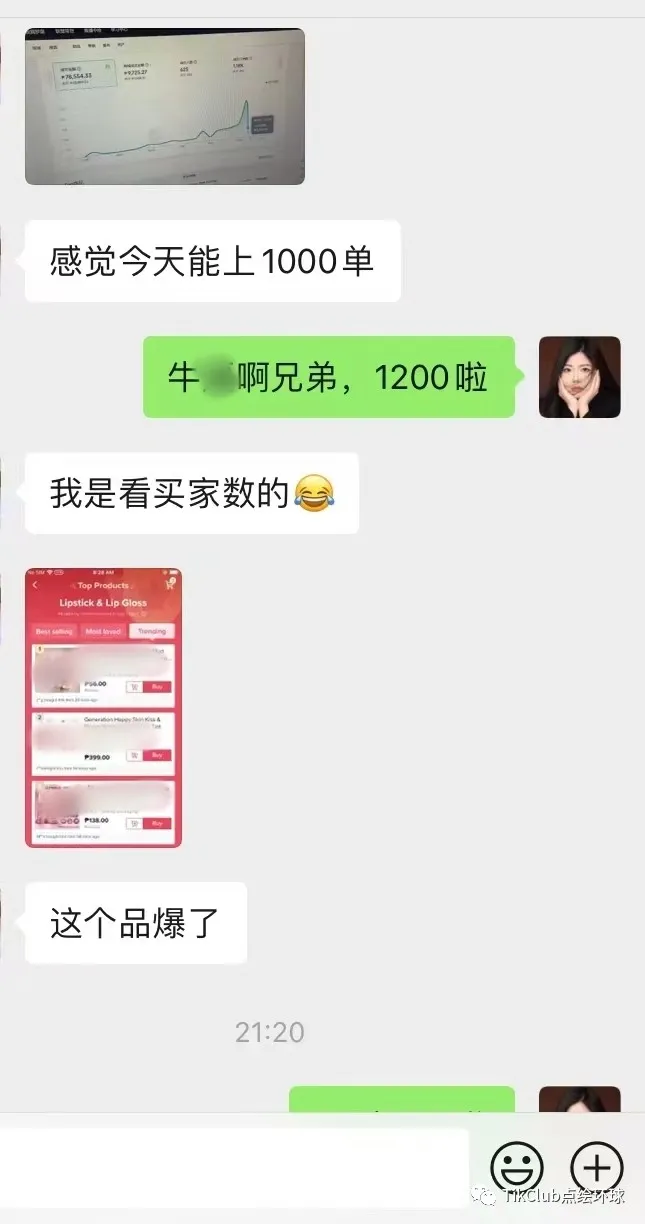Open the sales chart image message
The width and height of the screenshot is (645, 1224).
165,106
